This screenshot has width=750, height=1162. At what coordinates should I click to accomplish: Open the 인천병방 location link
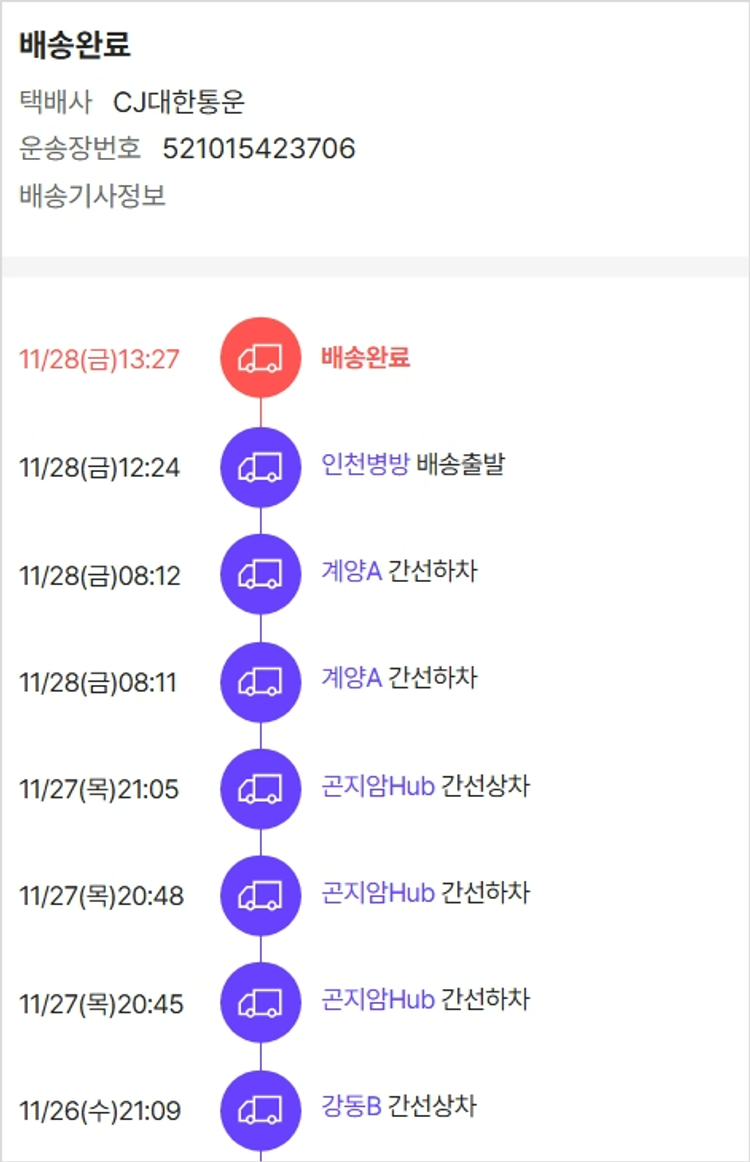[x=365, y=465]
